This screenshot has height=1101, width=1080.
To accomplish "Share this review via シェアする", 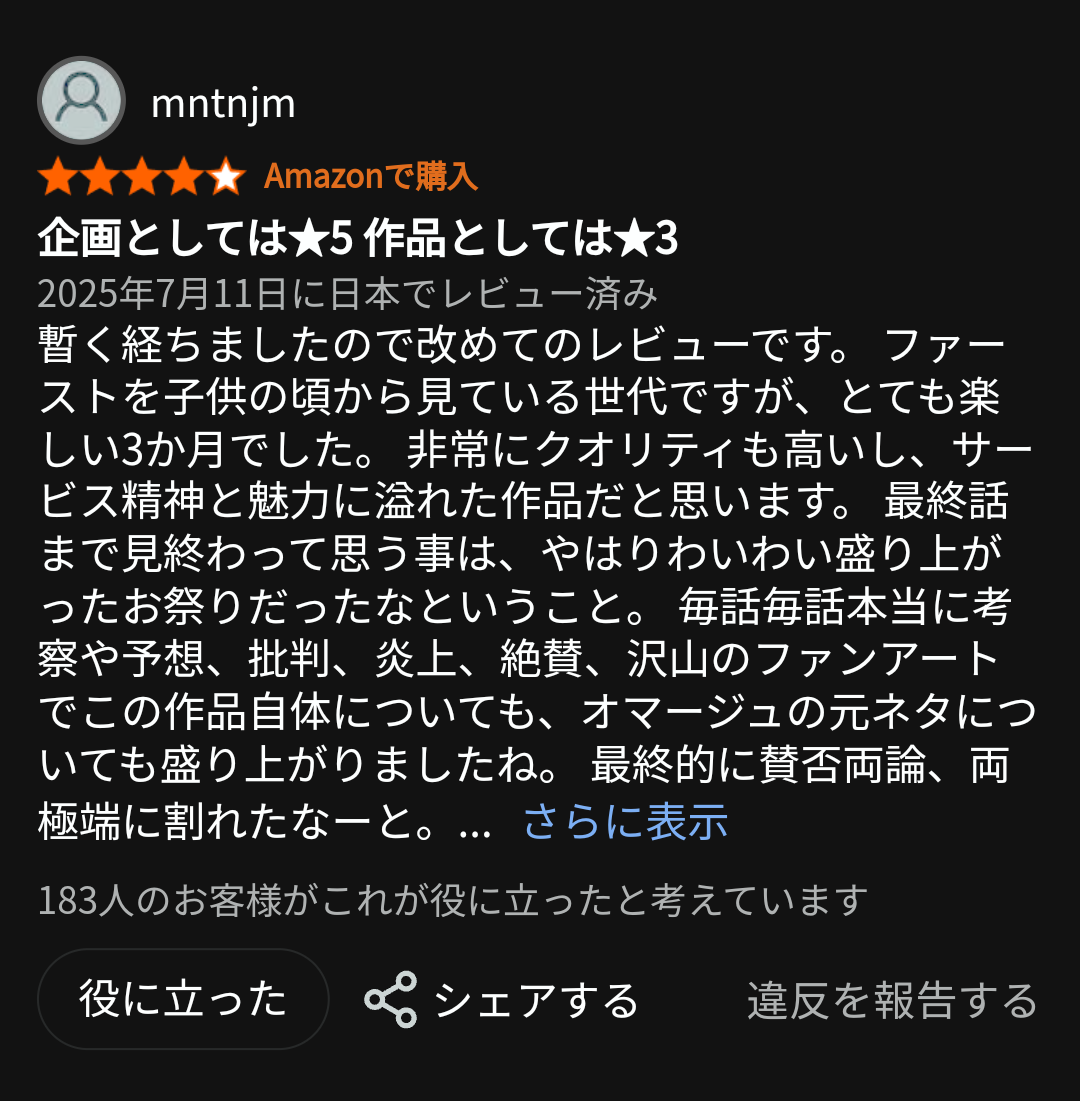I will pos(502,999).
